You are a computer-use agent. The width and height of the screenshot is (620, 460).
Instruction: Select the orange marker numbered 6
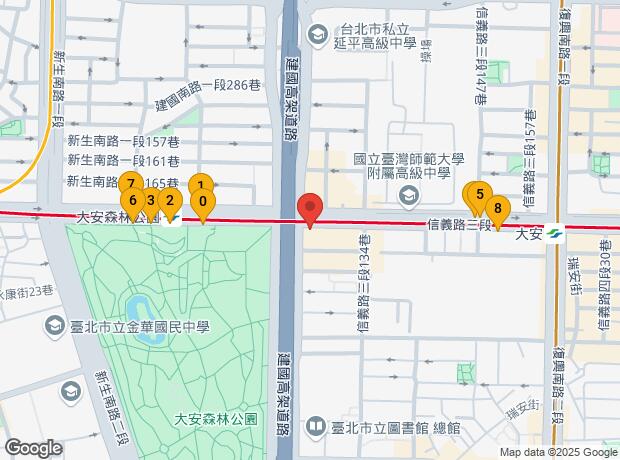coord(132,200)
